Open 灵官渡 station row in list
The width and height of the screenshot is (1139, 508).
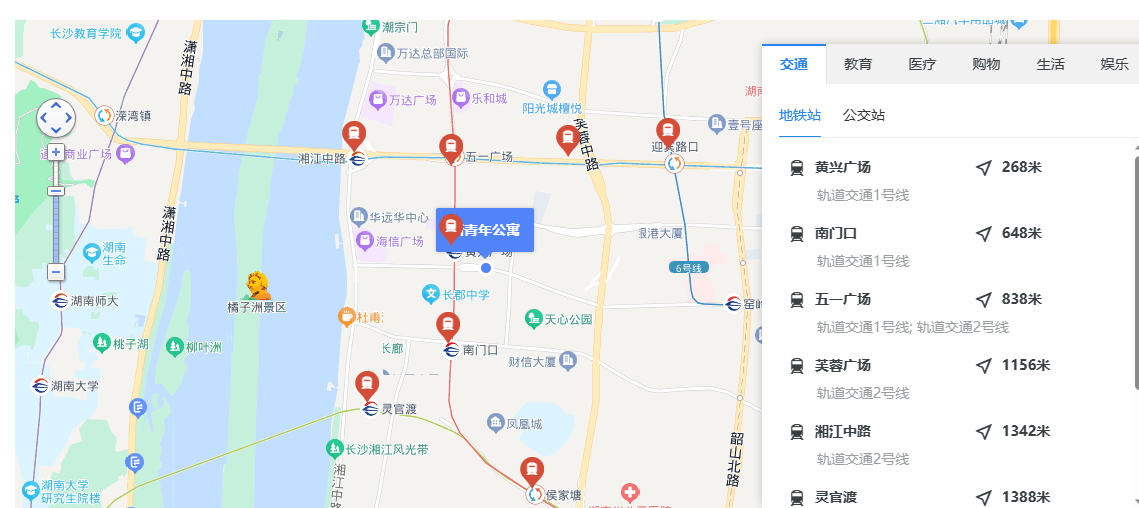pyautogui.click(x=835, y=497)
